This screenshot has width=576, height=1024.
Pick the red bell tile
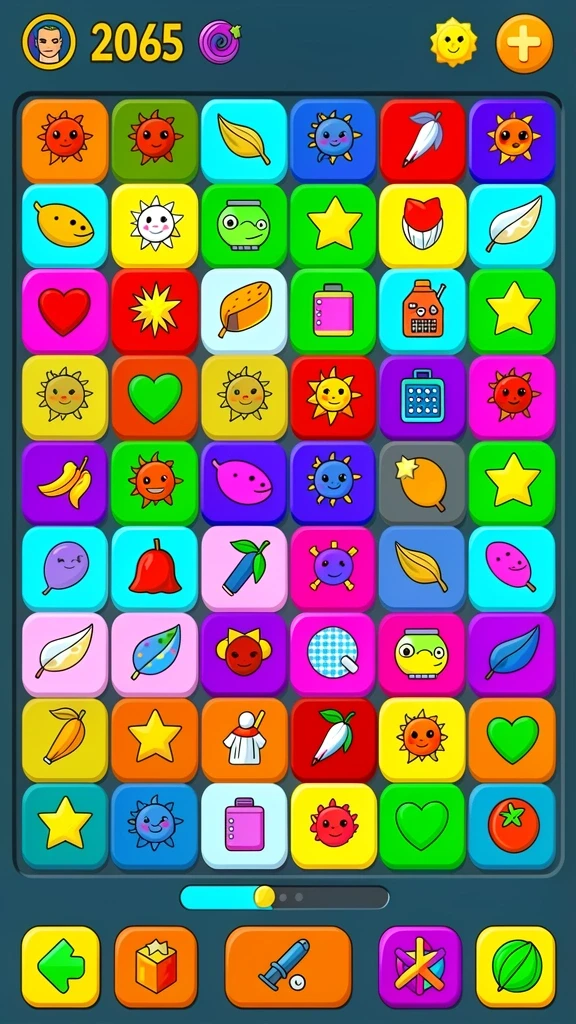click(154, 569)
